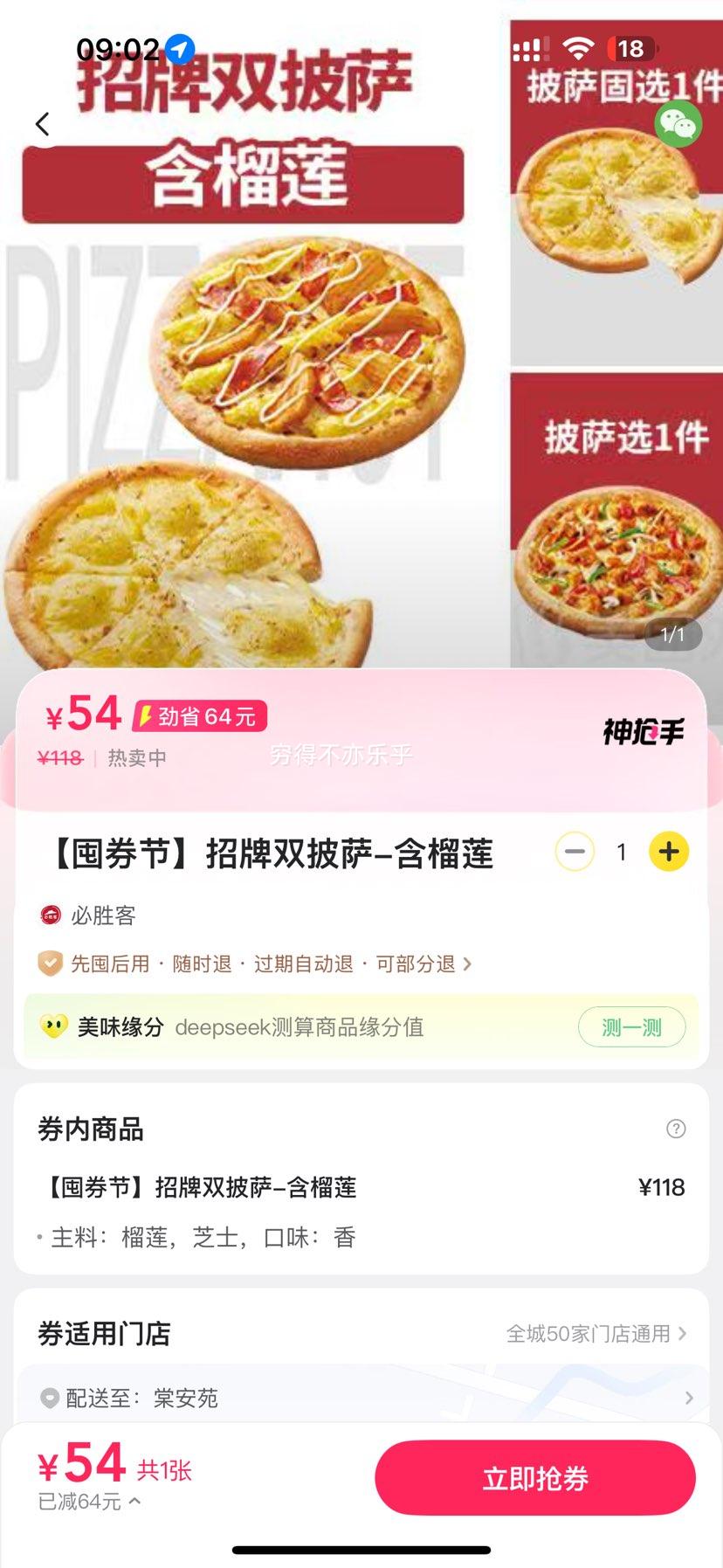Expand the 已减64元 discount details
The width and height of the screenshot is (723, 1568).
pos(89,1502)
